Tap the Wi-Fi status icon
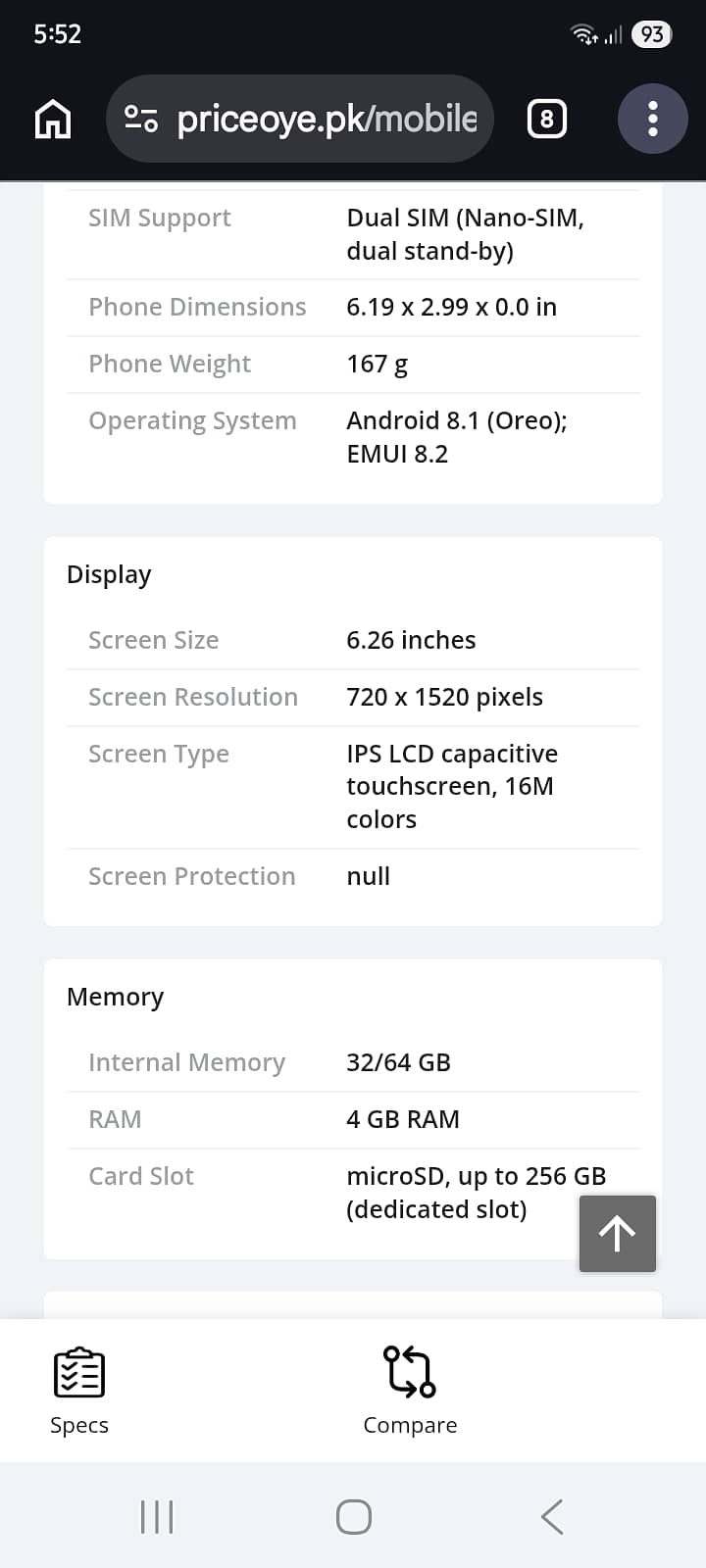The image size is (706, 1568). coord(585,34)
